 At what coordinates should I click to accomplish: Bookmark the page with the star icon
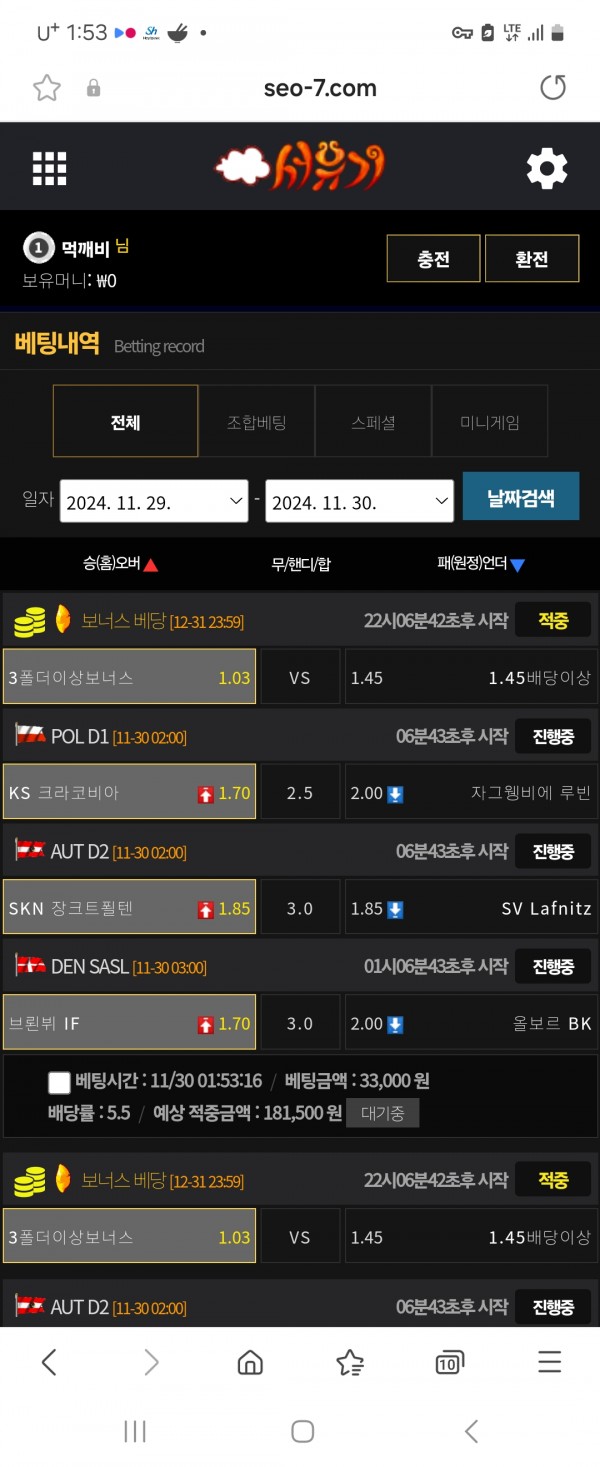point(47,88)
